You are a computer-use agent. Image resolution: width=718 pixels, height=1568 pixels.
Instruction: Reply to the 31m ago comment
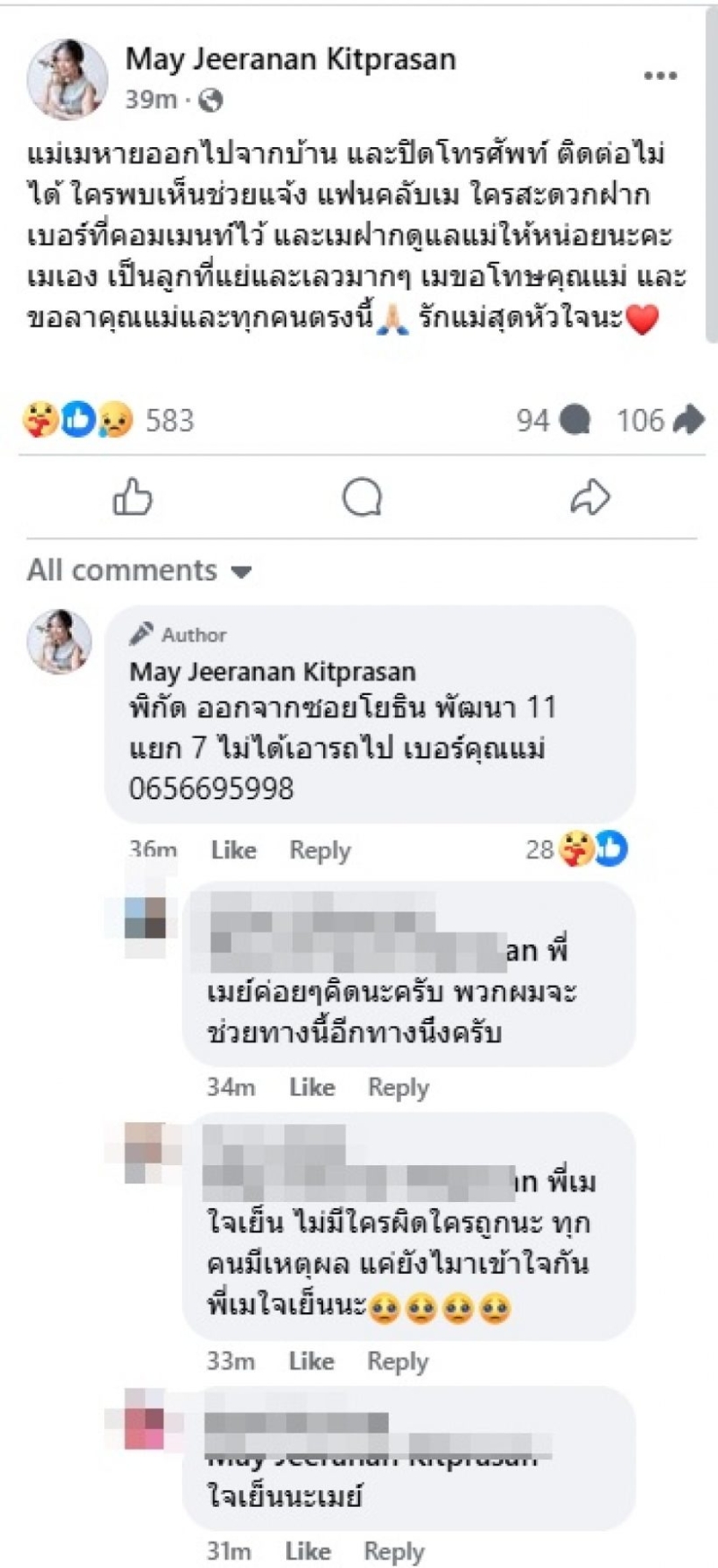click(394, 1551)
